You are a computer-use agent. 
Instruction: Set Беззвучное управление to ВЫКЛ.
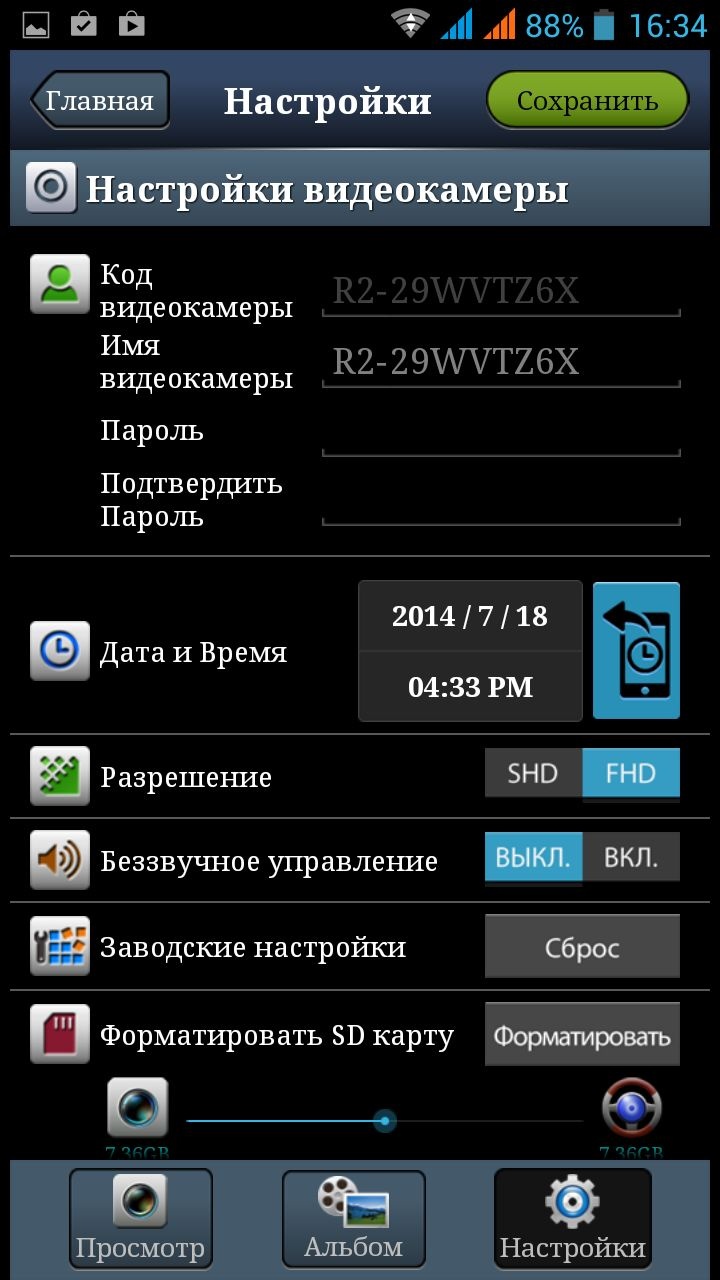(533, 858)
